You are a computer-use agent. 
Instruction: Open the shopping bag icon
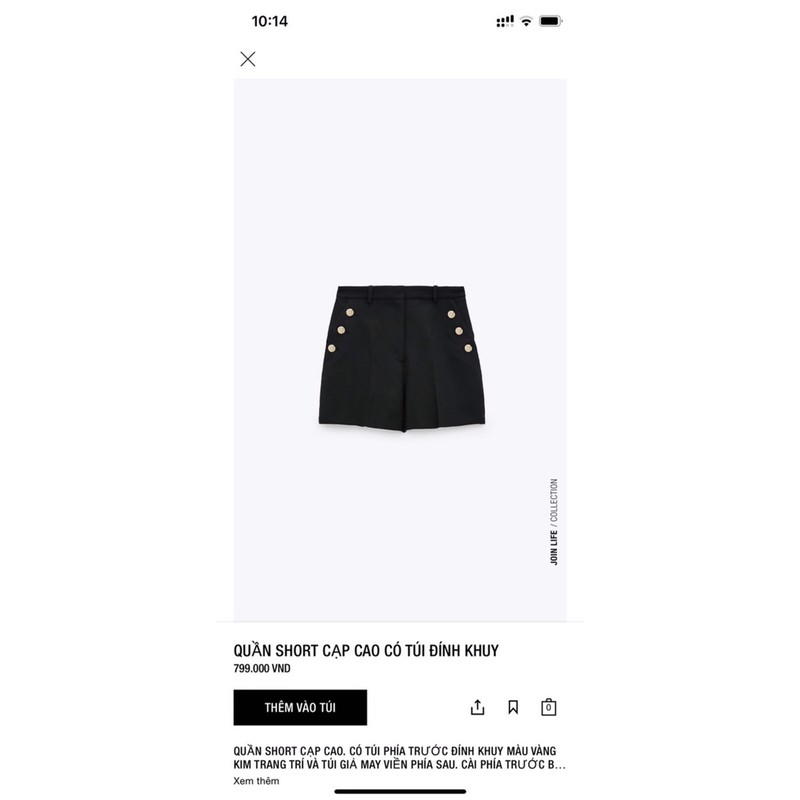[548, 707]
